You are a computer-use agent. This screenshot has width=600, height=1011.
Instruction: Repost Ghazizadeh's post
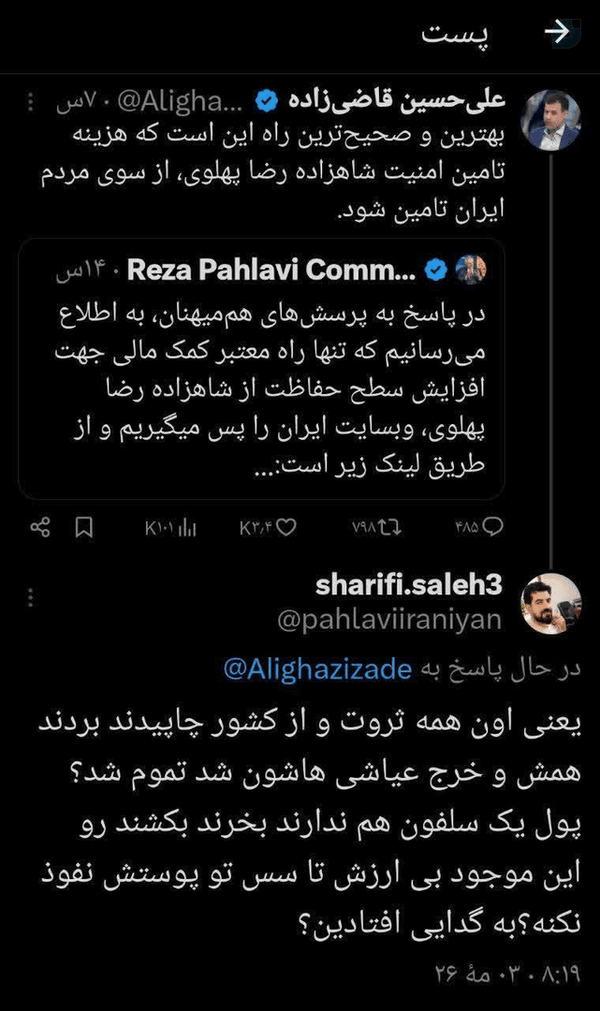tap(377, 529)
